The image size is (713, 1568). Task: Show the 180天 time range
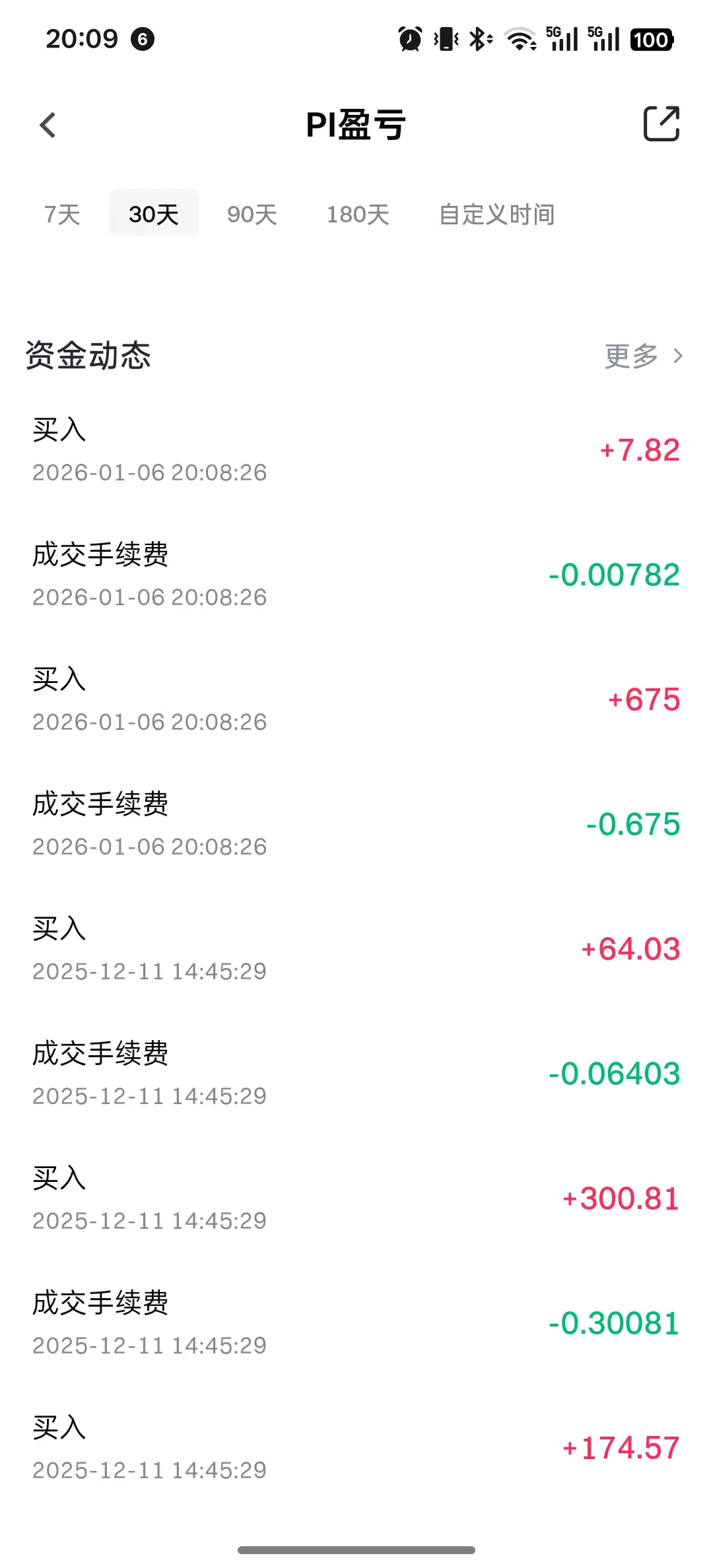pos(358,214)
